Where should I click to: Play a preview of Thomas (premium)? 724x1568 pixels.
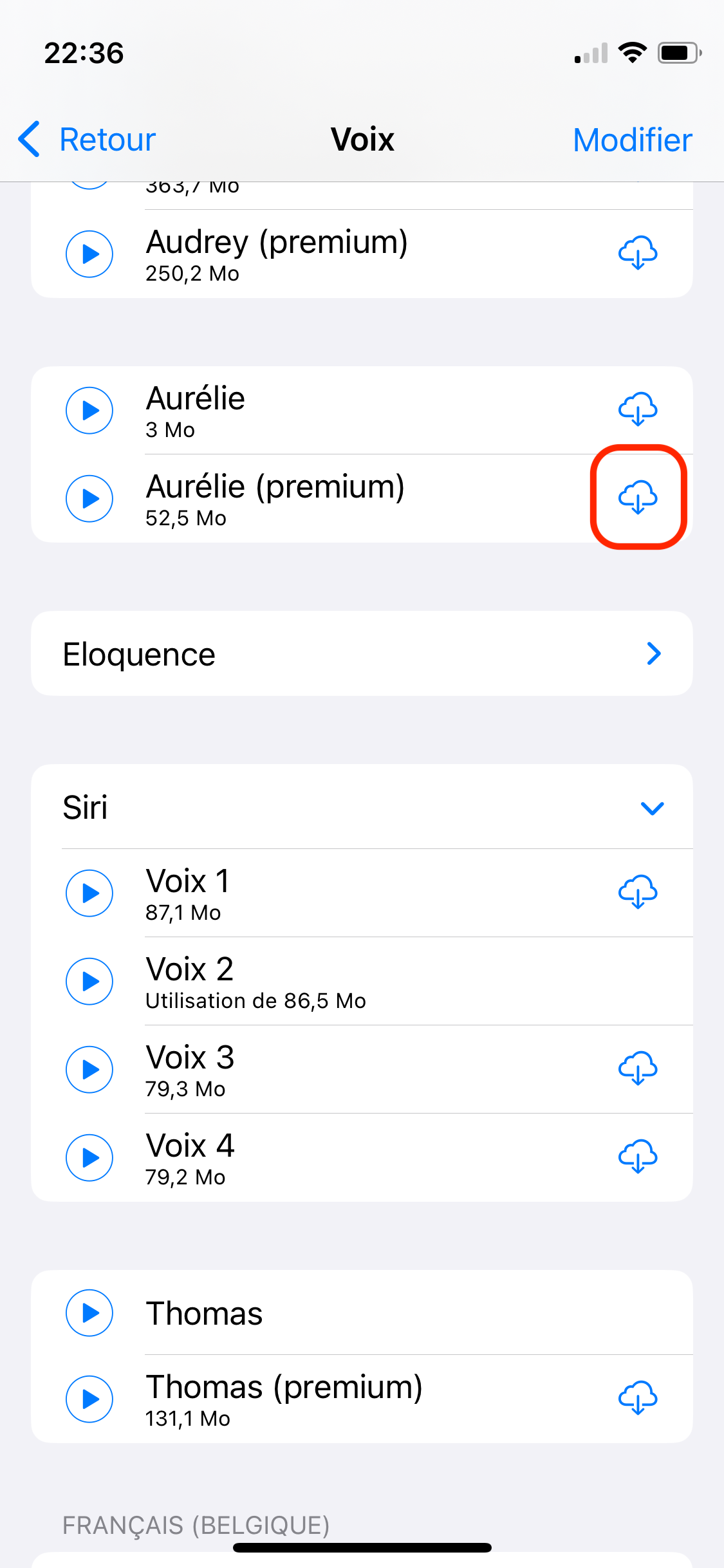(x=89, y=1398)
